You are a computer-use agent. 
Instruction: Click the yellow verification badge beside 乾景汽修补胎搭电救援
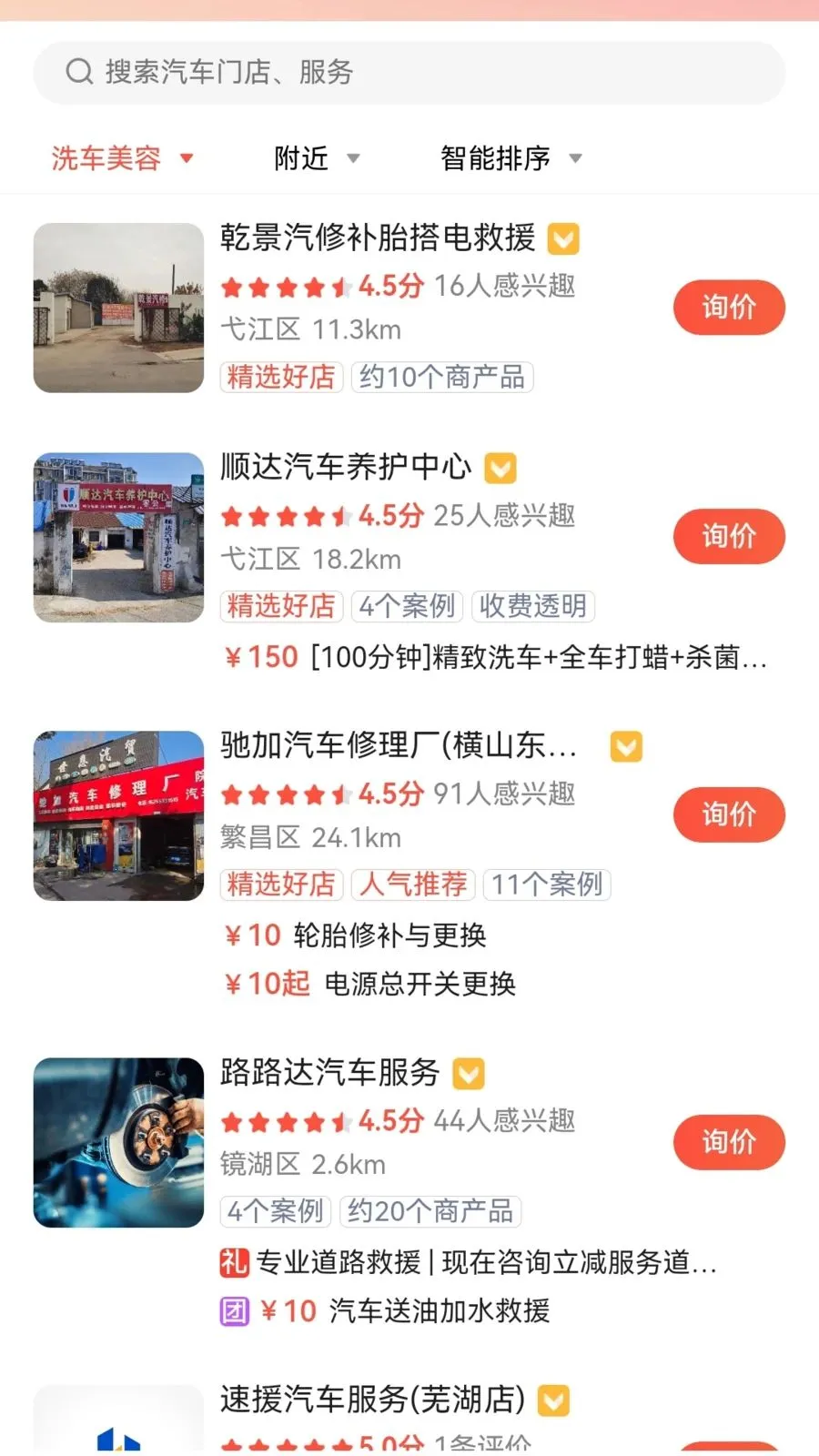pyautogui.click(x=565, y=239)
